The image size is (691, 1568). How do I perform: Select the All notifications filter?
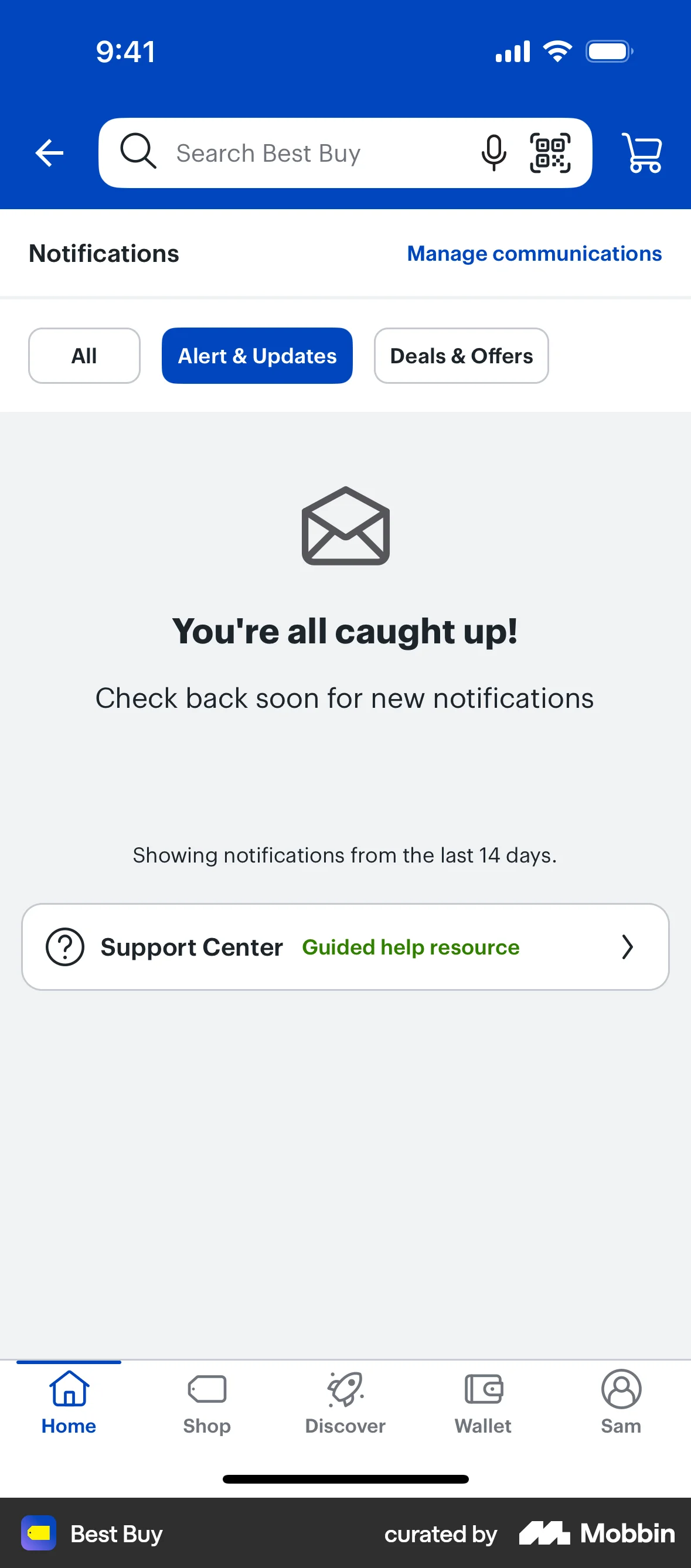point(84,356)
